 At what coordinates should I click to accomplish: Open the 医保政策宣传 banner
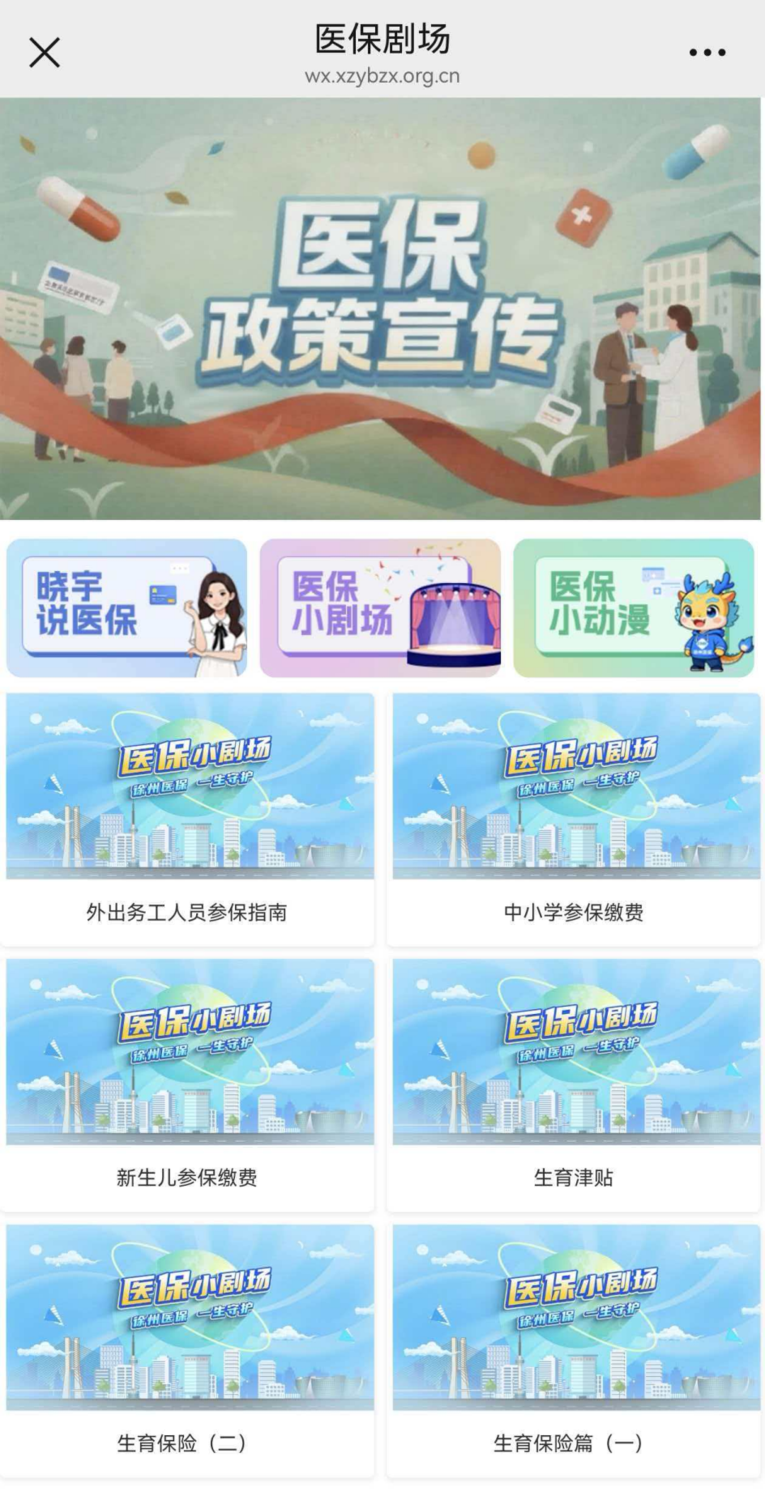tap(380, 308)
